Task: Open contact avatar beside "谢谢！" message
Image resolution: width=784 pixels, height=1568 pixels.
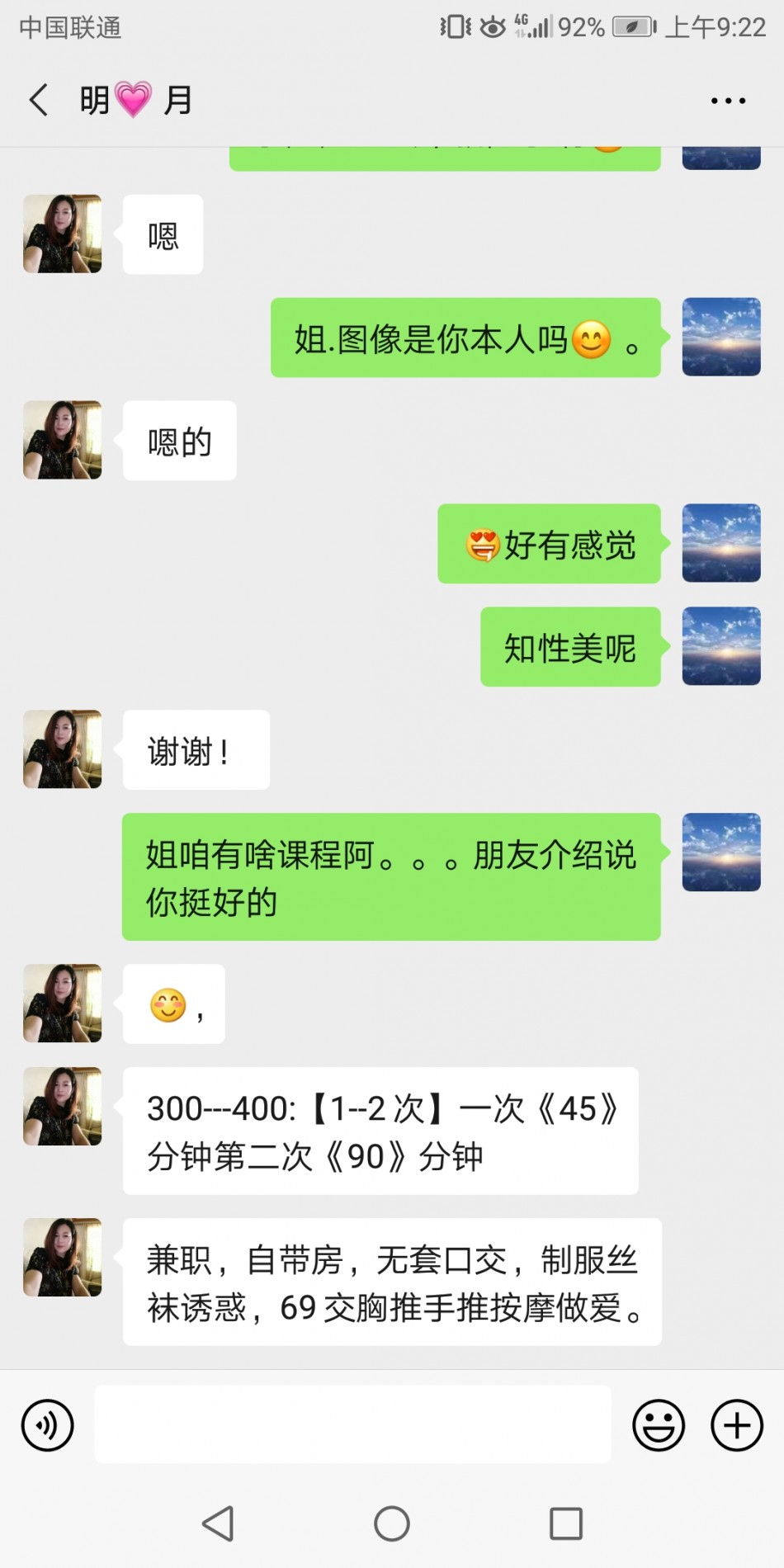Action: [x=63, y=749]
